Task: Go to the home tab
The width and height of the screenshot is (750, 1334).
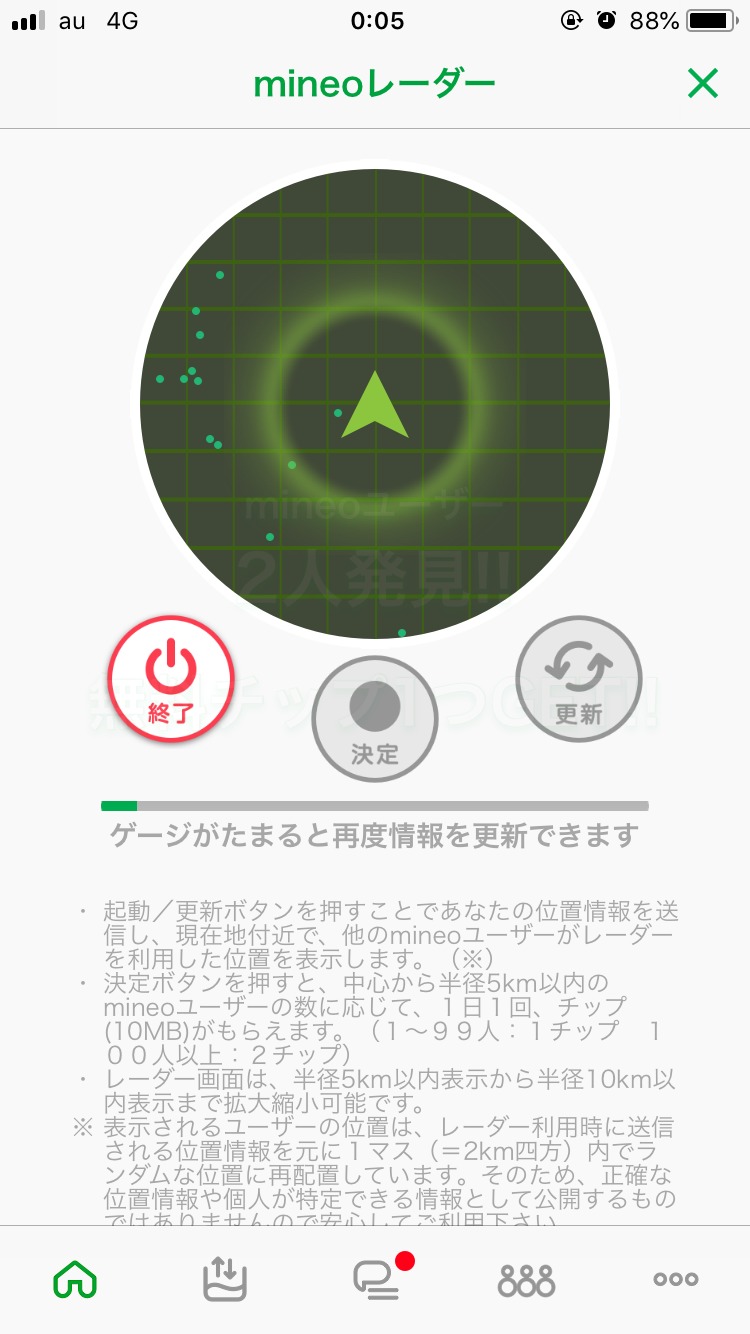Action: [75, 1279]
